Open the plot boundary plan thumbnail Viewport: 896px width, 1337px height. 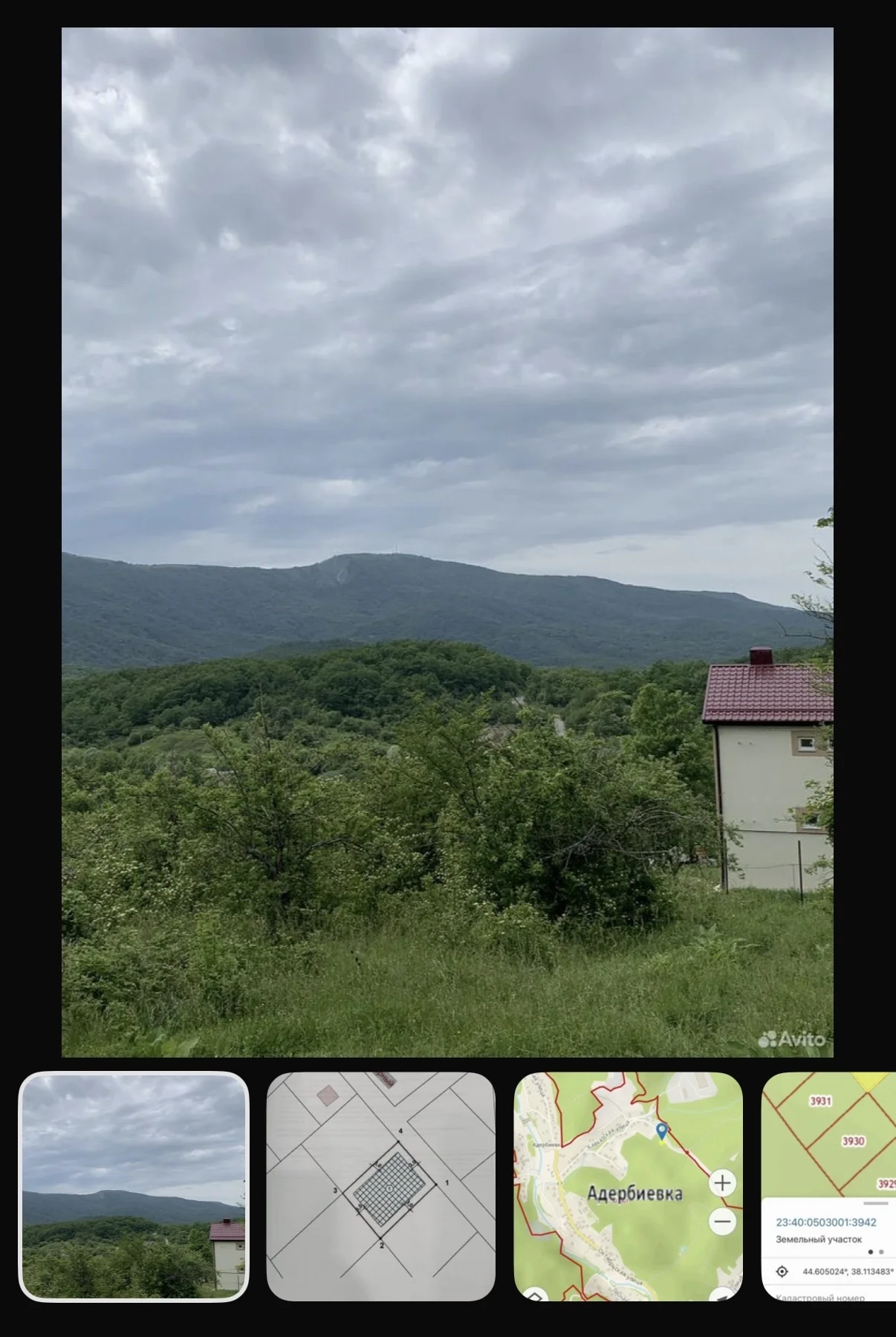tap(381, 1186)
